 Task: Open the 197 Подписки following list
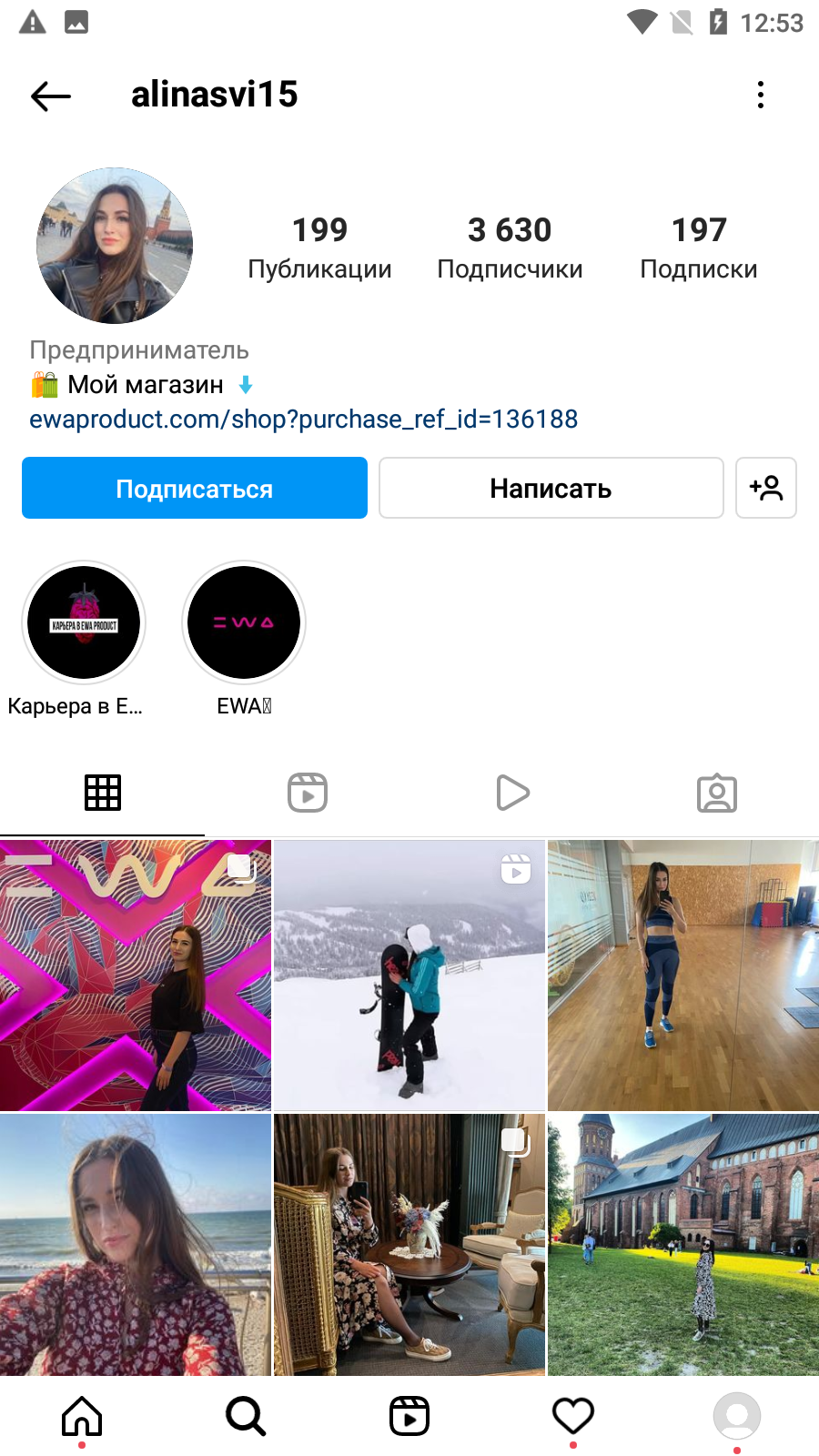(699, 248)
